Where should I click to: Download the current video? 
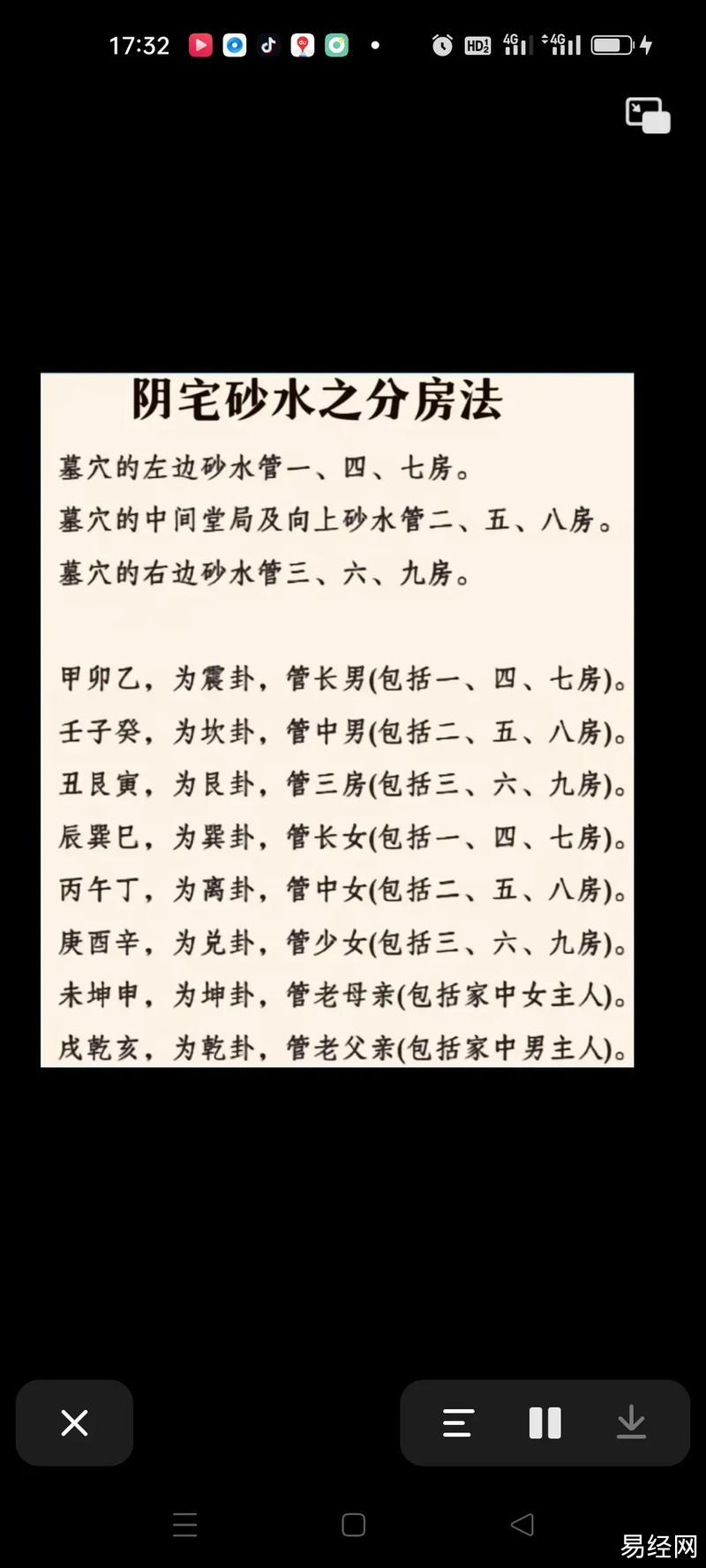point(631,1422)
